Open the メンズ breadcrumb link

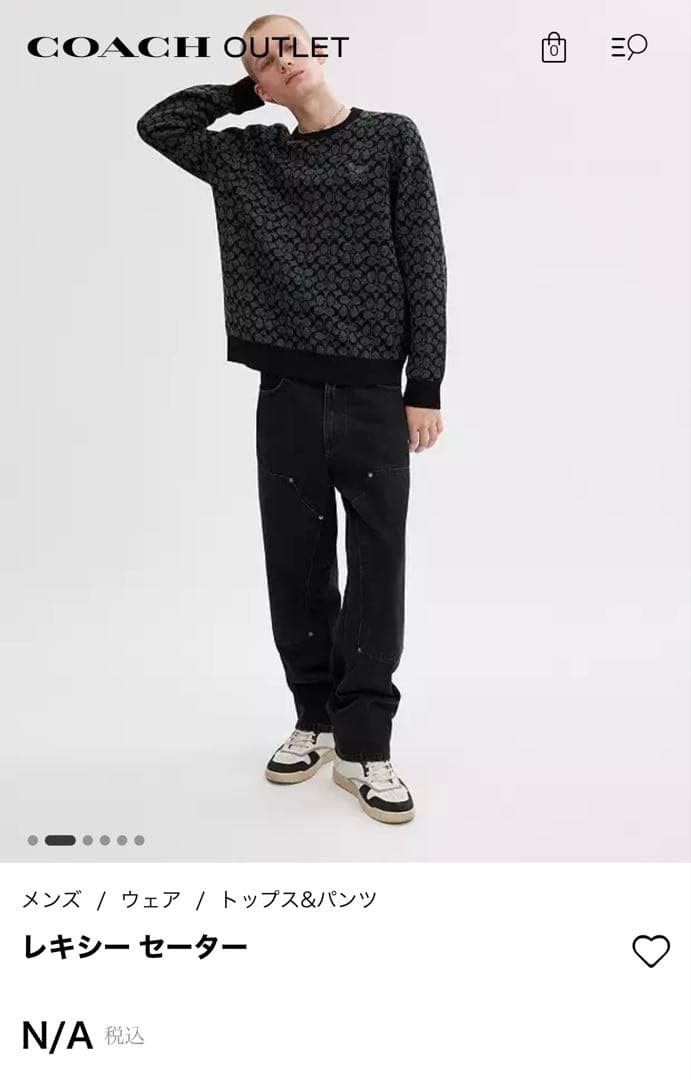coord(51,899)
